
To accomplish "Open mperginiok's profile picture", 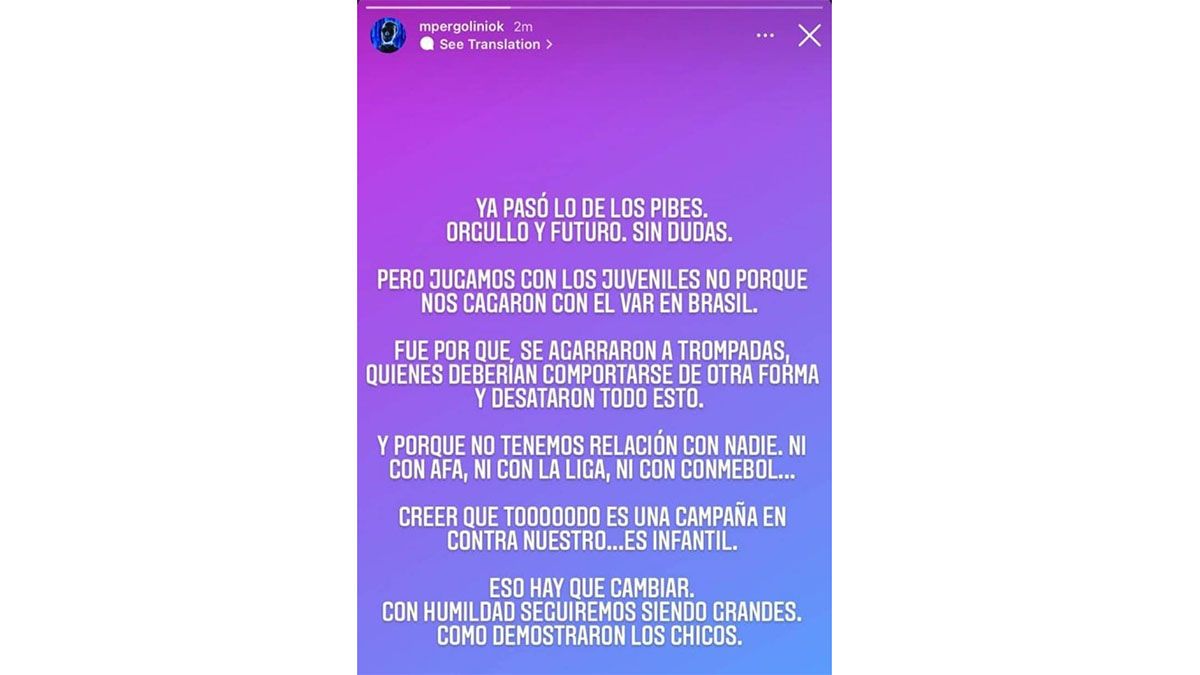I will (x=388, y=35).
